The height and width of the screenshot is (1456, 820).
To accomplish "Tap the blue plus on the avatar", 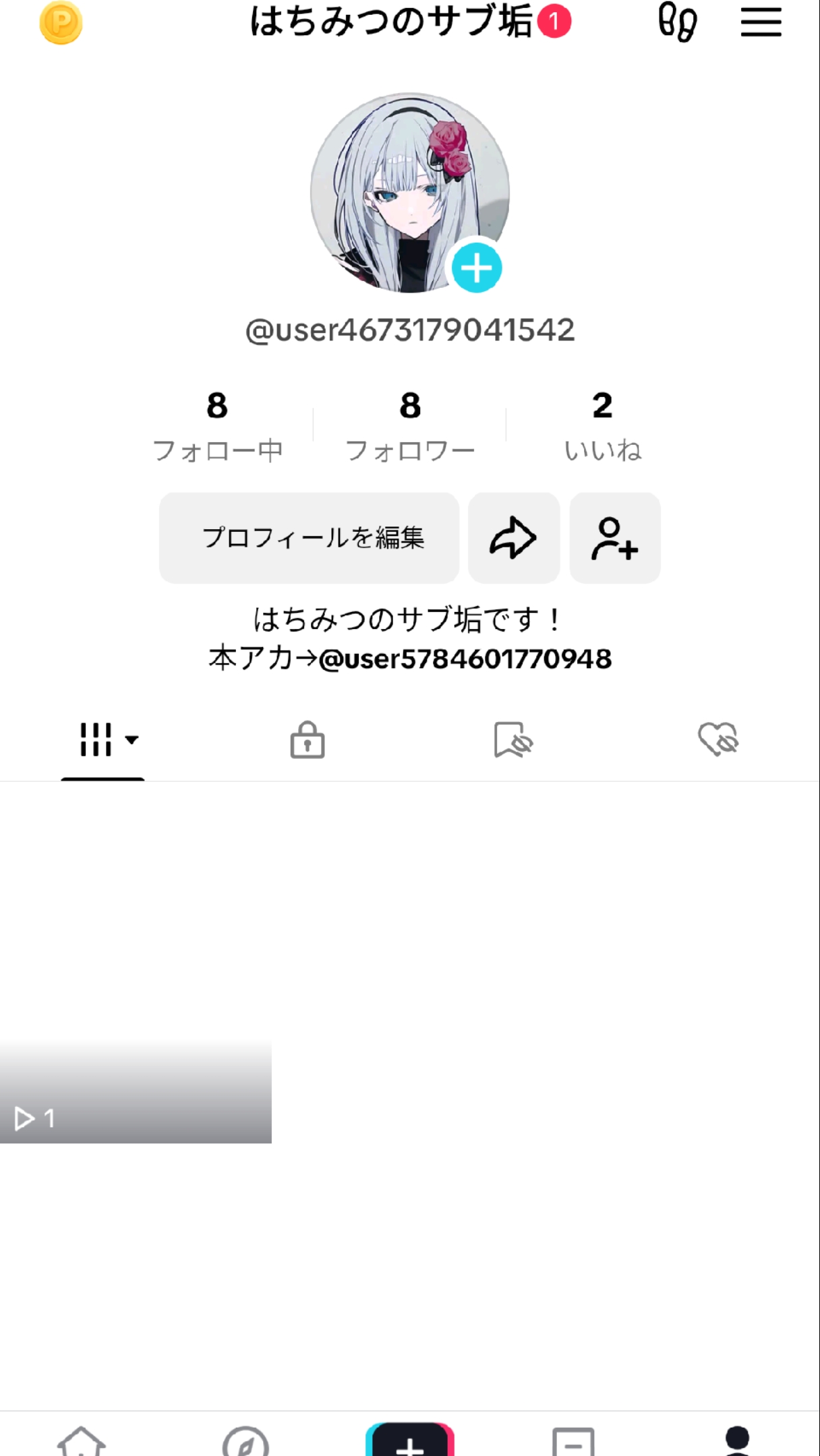I will pos(477,268).
